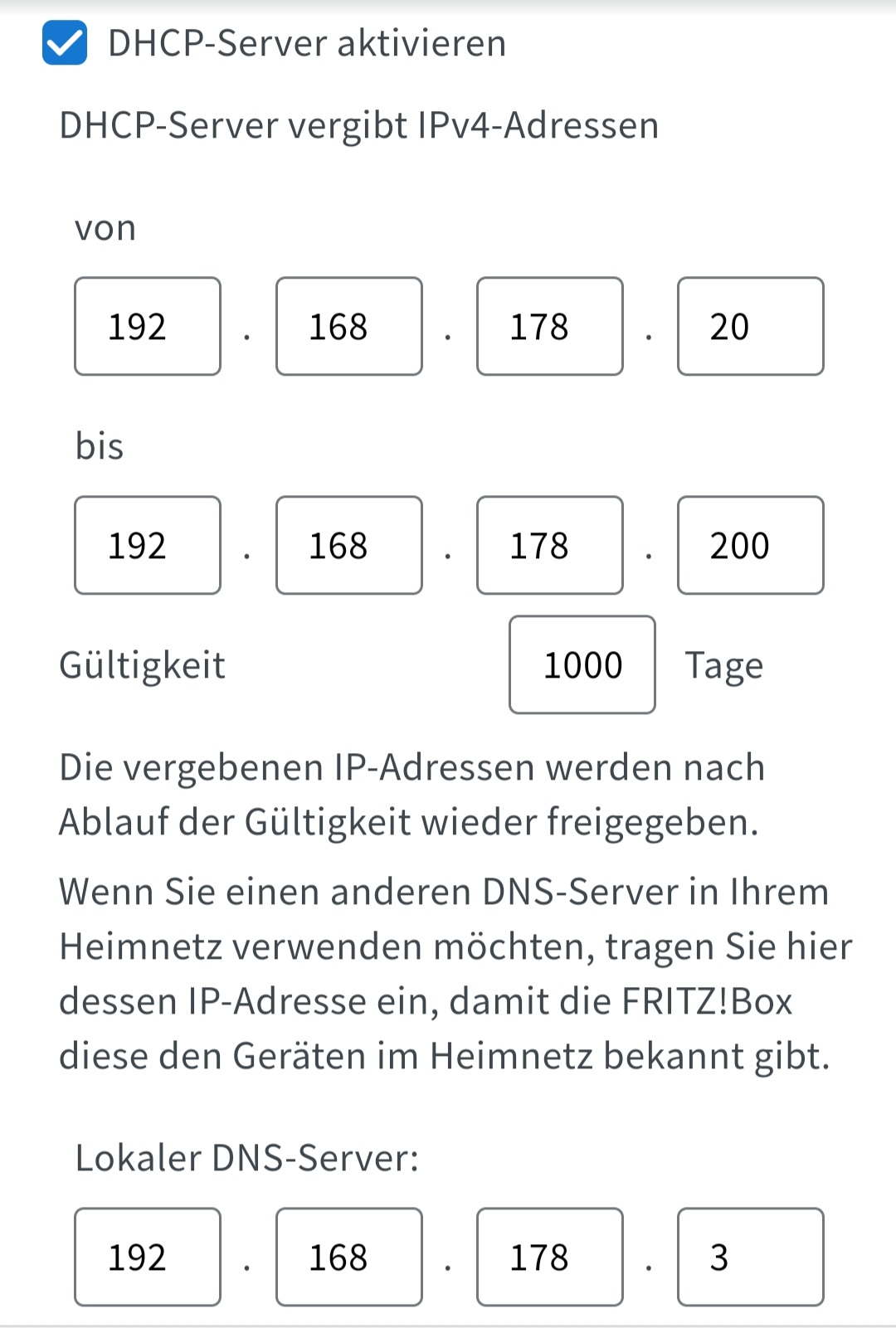The width and height of the screenshot is (896, 1328).
Task: Select third octet field of Lokaler DNS-Server
Action: pos(550,1257)
